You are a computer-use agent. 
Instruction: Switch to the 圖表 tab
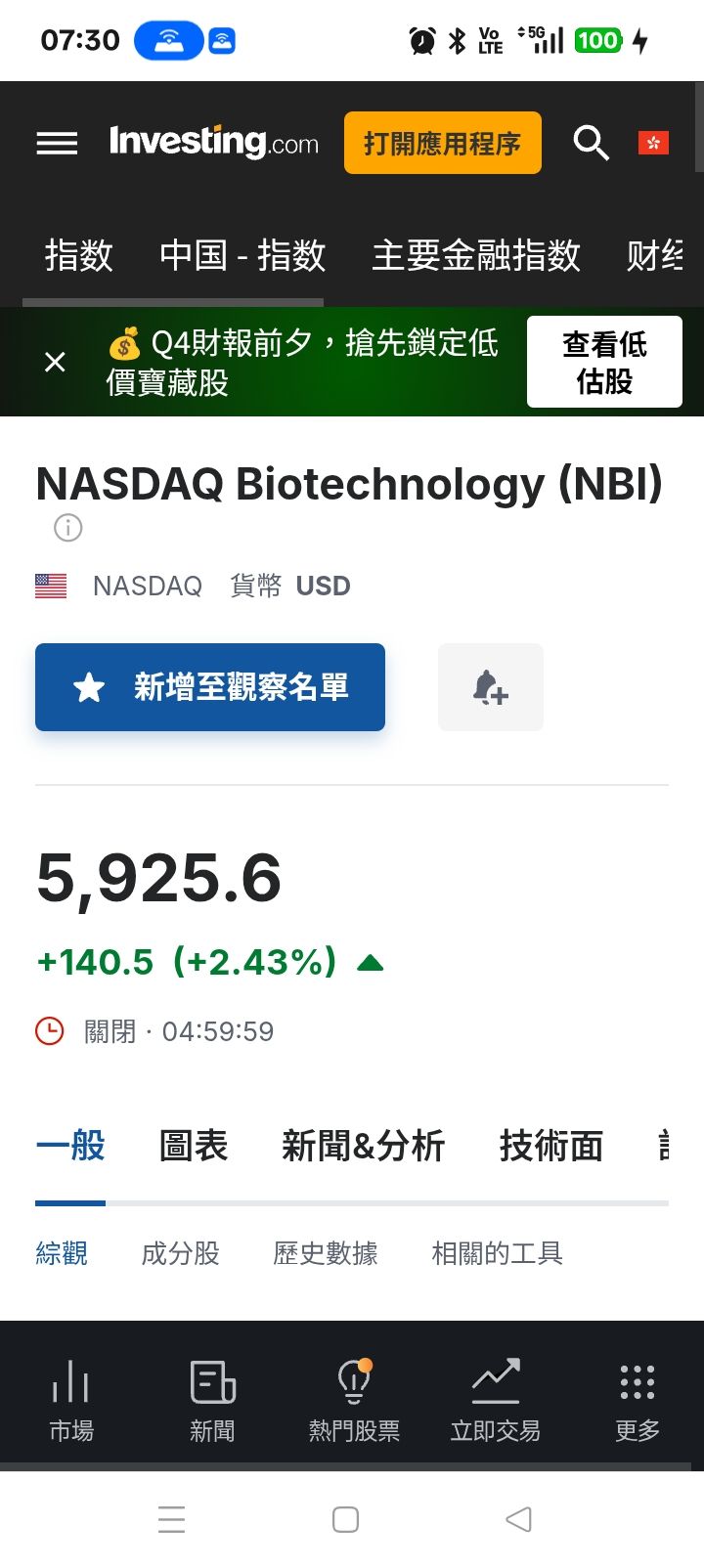[x=195, y=1146]
